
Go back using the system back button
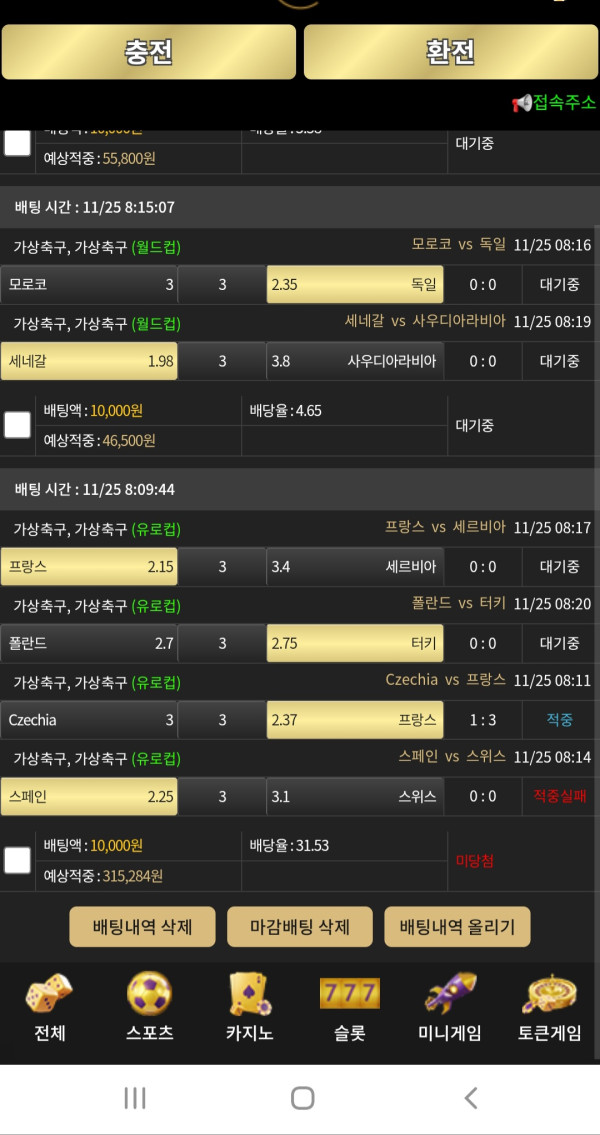pos(471,1098)
